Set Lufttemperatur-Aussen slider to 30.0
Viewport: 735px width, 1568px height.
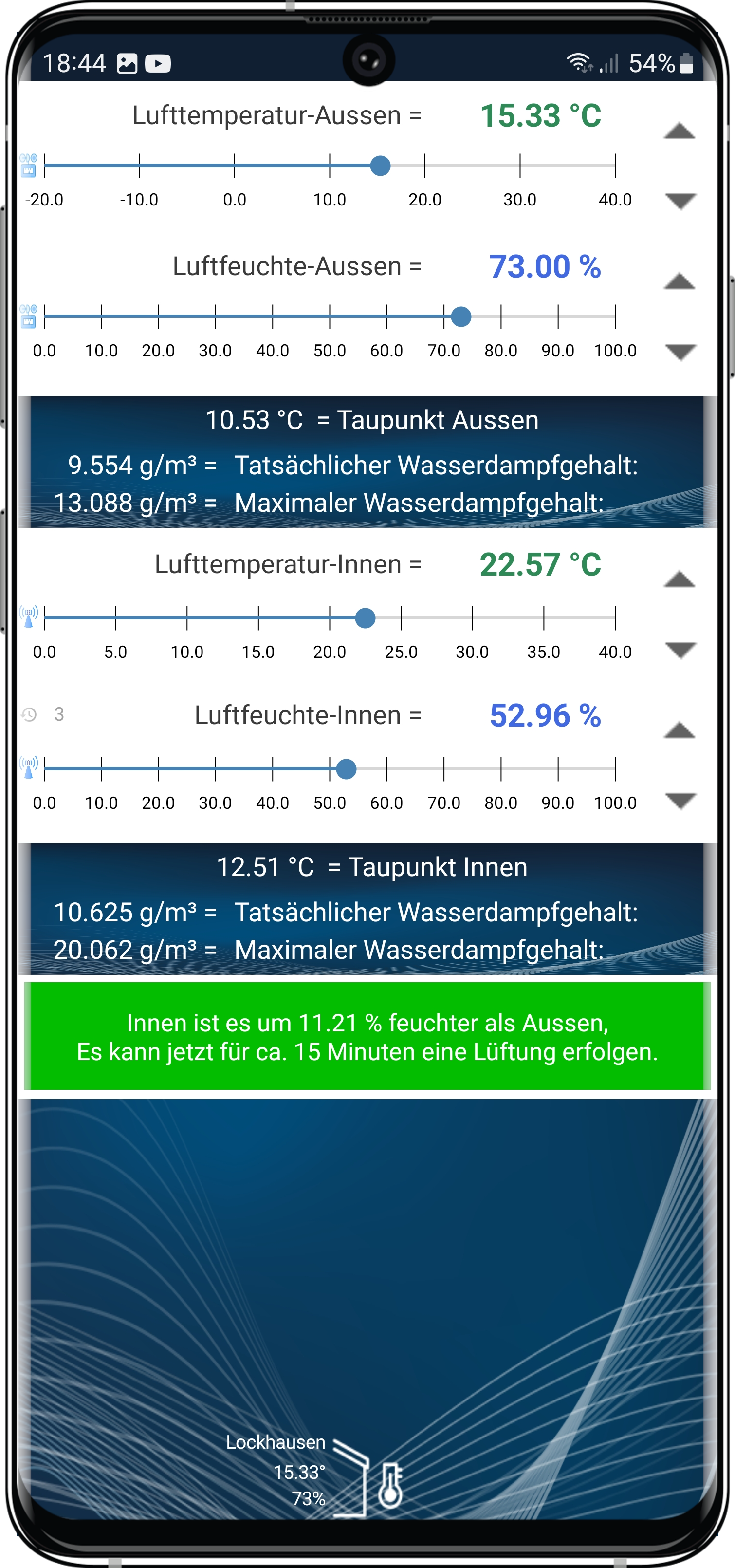click(520, 166)
